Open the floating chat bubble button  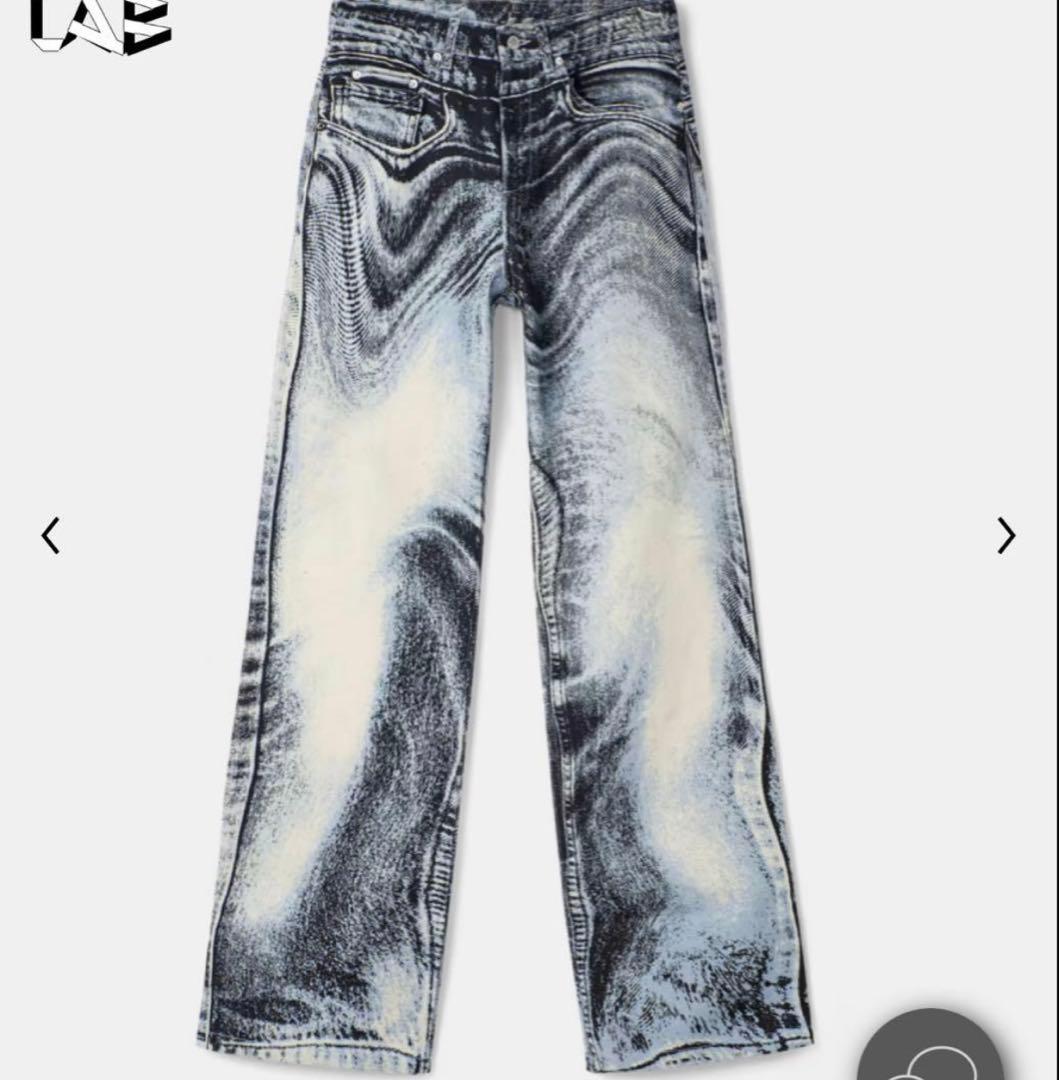(x=932, y=1050)
